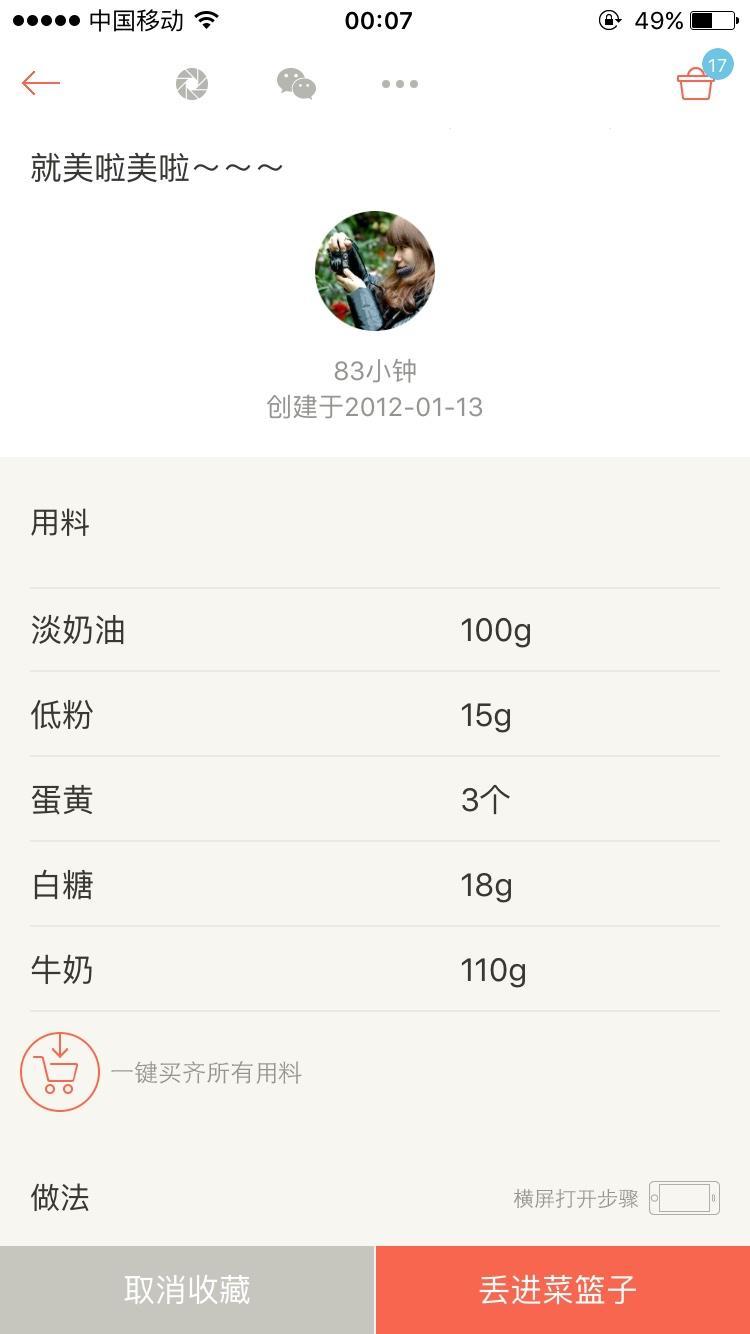Open the shopping basket showing 17 items

click(x=695, y=84)
